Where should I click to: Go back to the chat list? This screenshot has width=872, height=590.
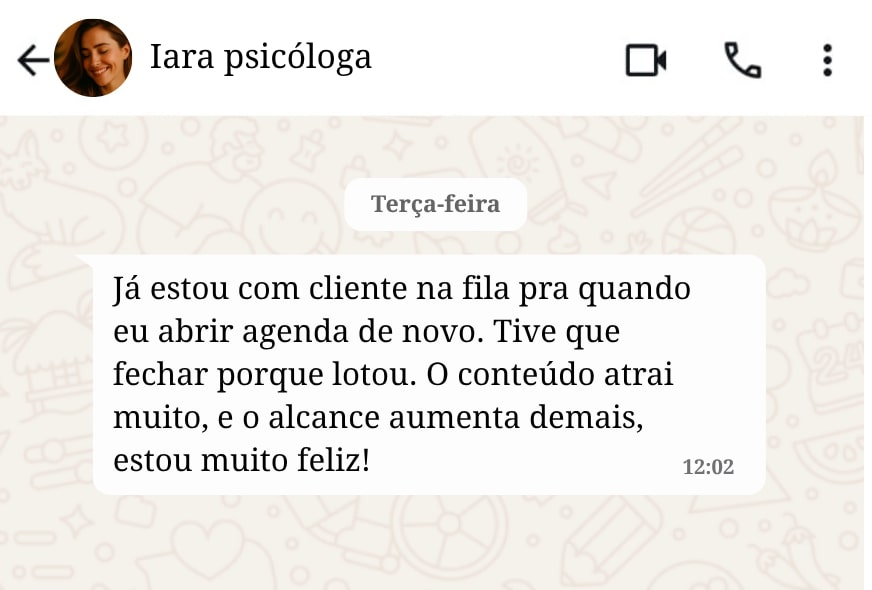32,60
